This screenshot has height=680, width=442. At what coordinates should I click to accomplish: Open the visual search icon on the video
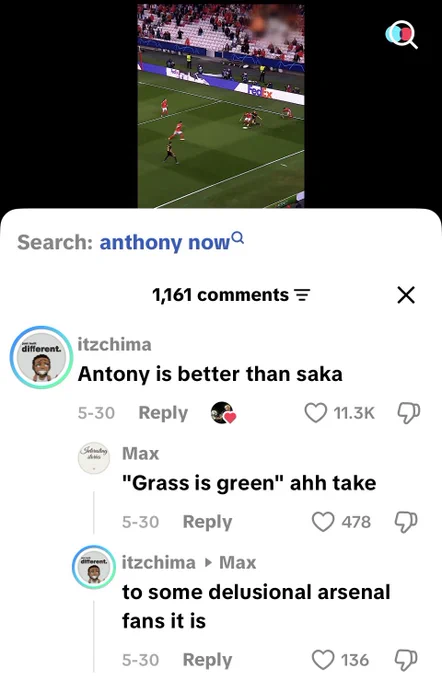pyautogui.click(x=401, y=34)
